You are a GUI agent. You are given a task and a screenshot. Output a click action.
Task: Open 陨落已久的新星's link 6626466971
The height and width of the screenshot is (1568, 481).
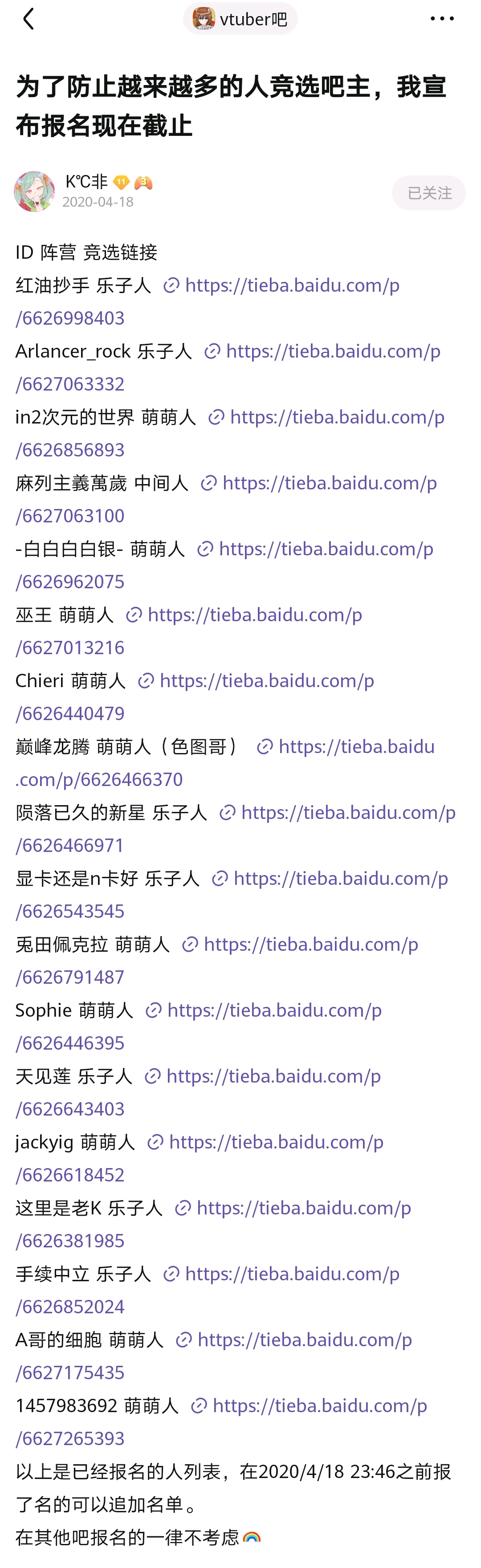(x=348, y=813)
